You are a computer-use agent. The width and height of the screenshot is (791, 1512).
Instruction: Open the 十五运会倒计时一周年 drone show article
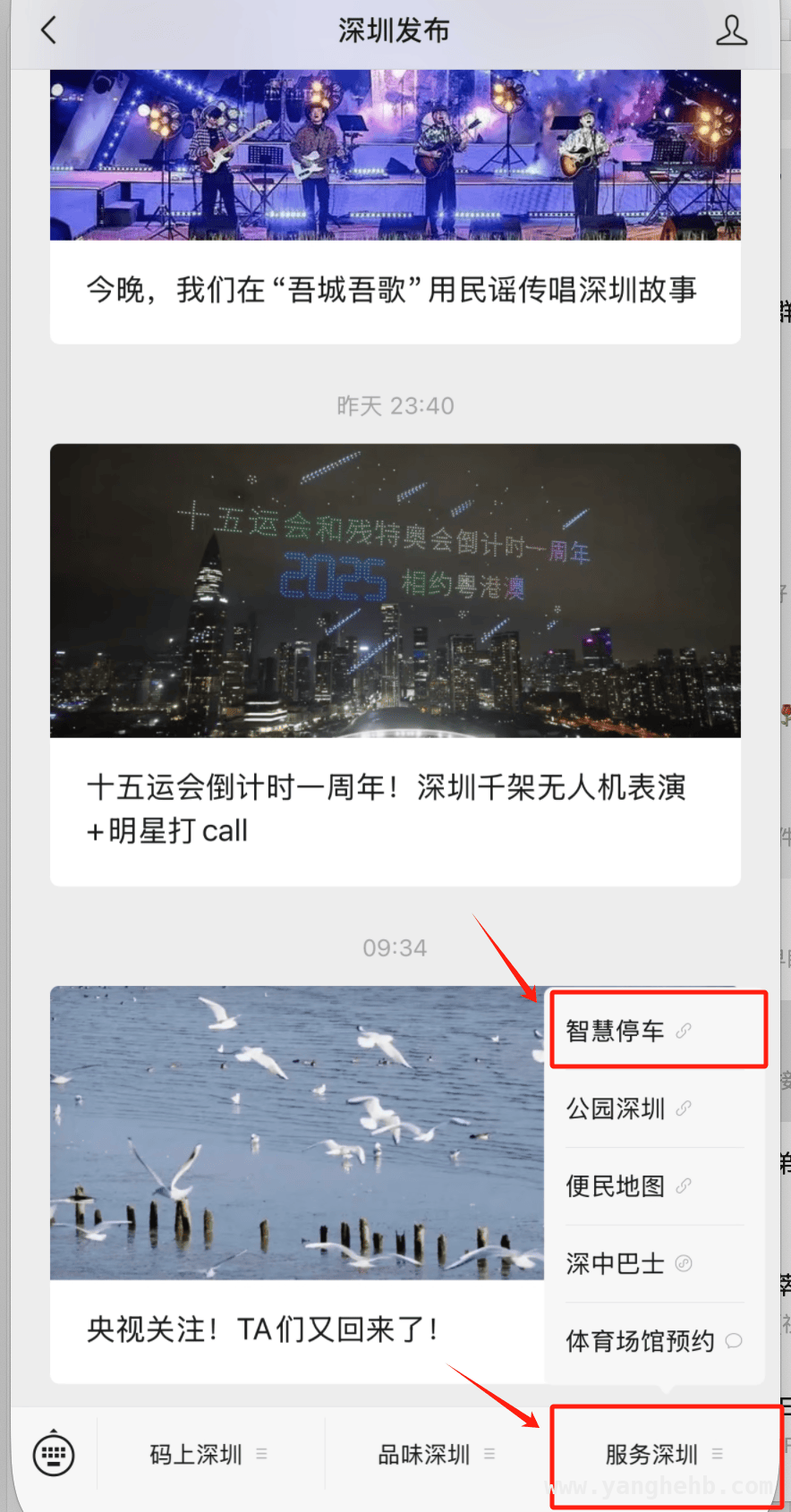[x=395, y=665]
